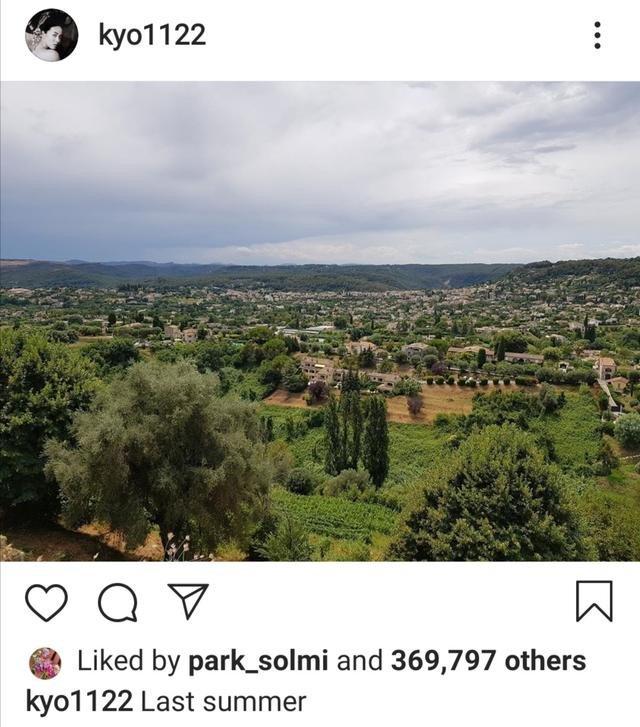Open the landscape photo of the post
The height and width of the screenshot is (727, 640).
click(320, 320)
